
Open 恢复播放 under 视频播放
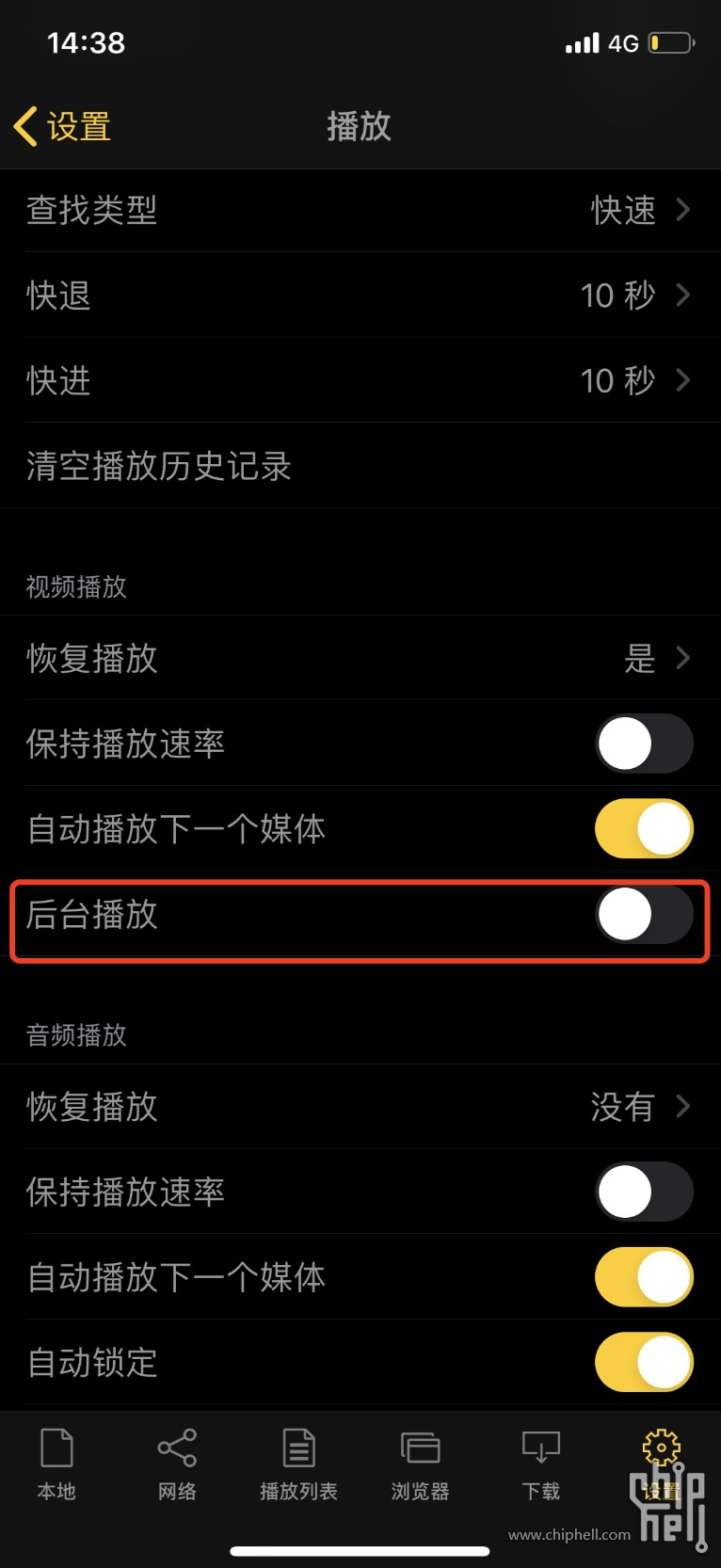360,658
